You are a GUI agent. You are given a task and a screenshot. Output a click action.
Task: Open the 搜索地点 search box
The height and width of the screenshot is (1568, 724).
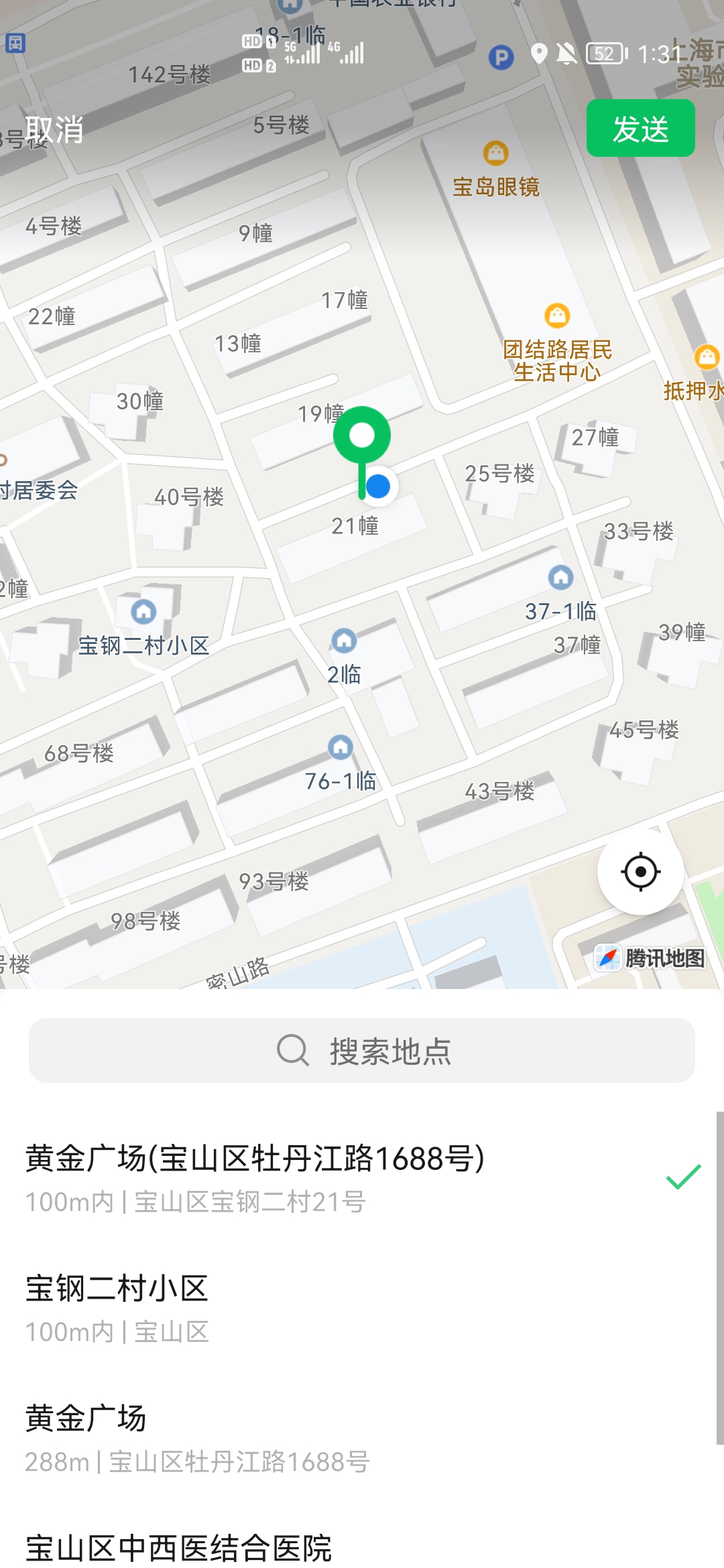tap(362, 1050)
